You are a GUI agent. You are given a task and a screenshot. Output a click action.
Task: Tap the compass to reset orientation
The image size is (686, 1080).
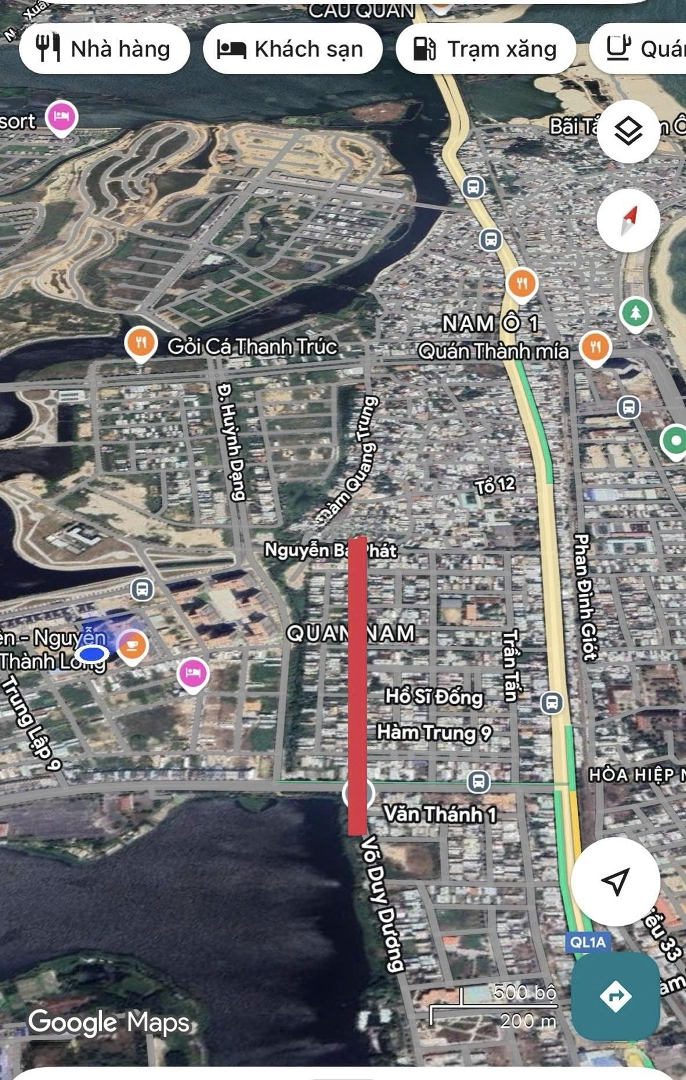point(628,220)
